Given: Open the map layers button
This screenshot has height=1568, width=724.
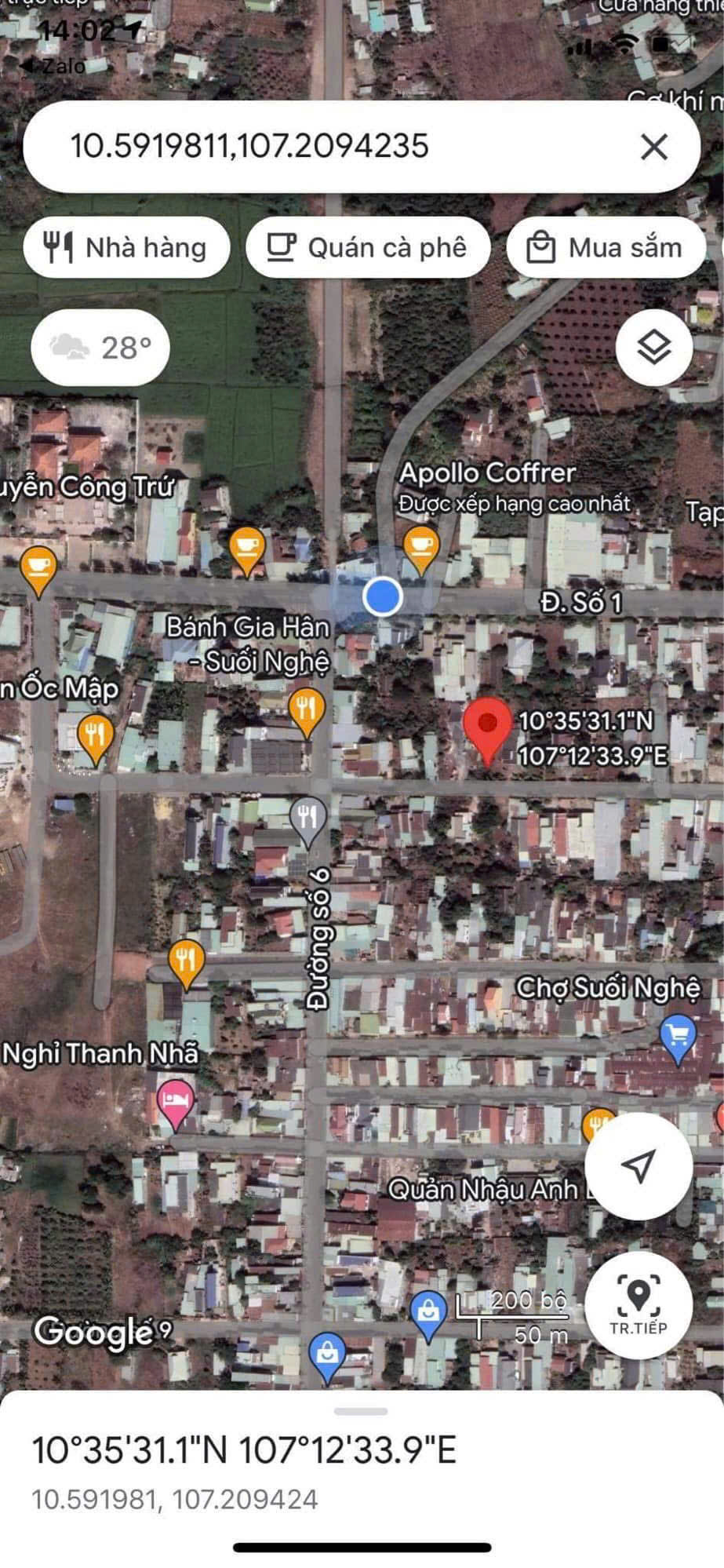Looking at the screenshot, I should [653, 347].
